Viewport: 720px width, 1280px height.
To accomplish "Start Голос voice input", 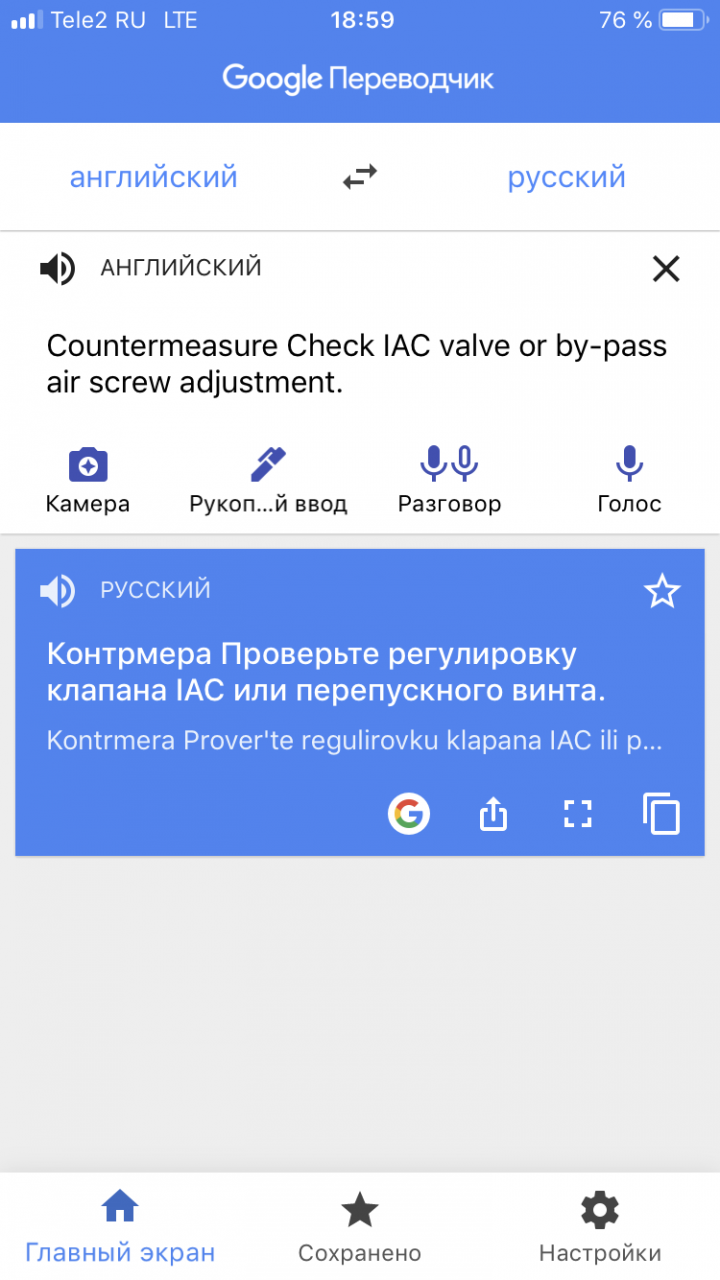I will 629,480.
